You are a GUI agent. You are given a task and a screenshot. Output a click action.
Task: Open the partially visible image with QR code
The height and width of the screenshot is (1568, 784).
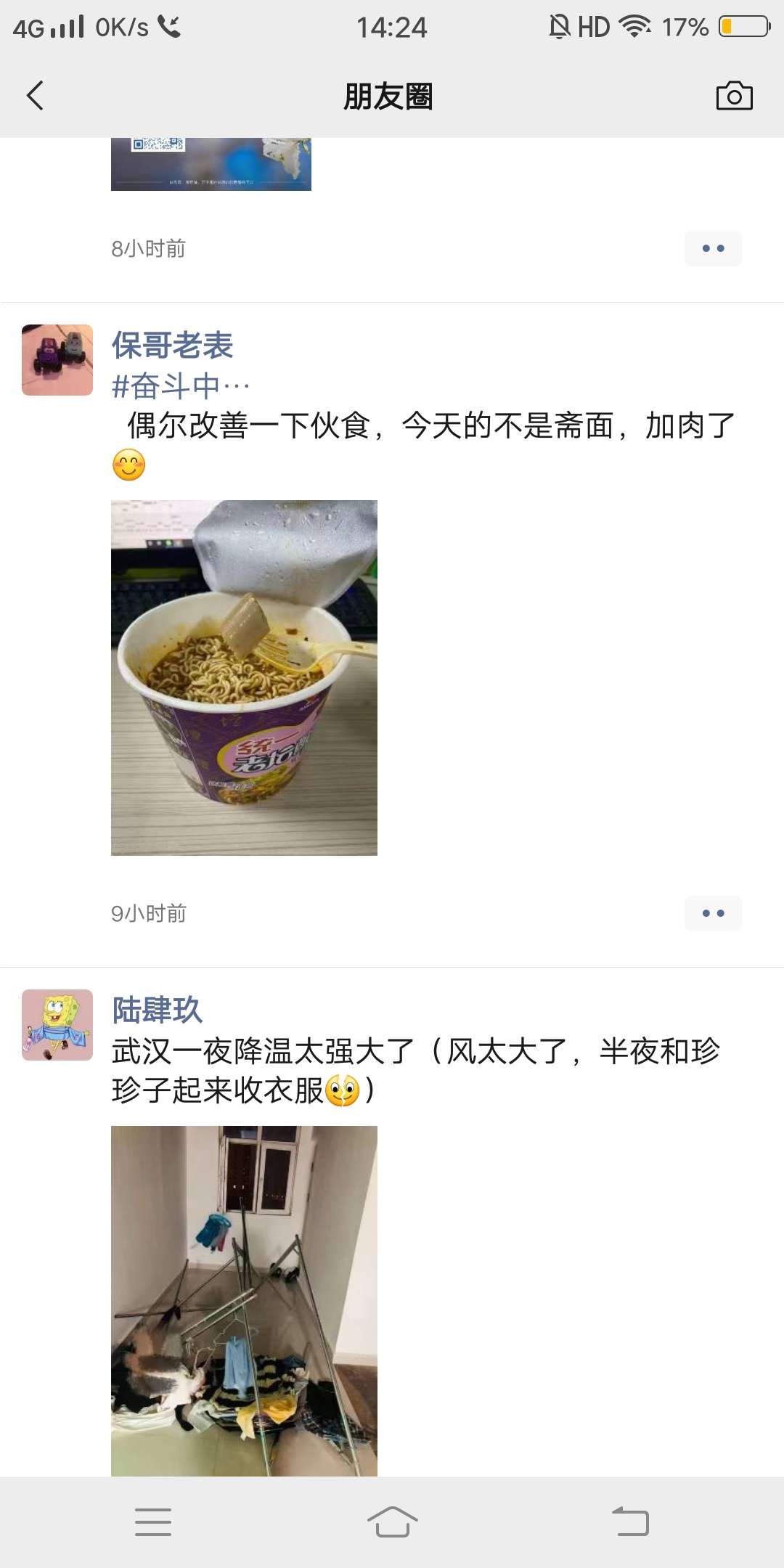coord(211,164)
